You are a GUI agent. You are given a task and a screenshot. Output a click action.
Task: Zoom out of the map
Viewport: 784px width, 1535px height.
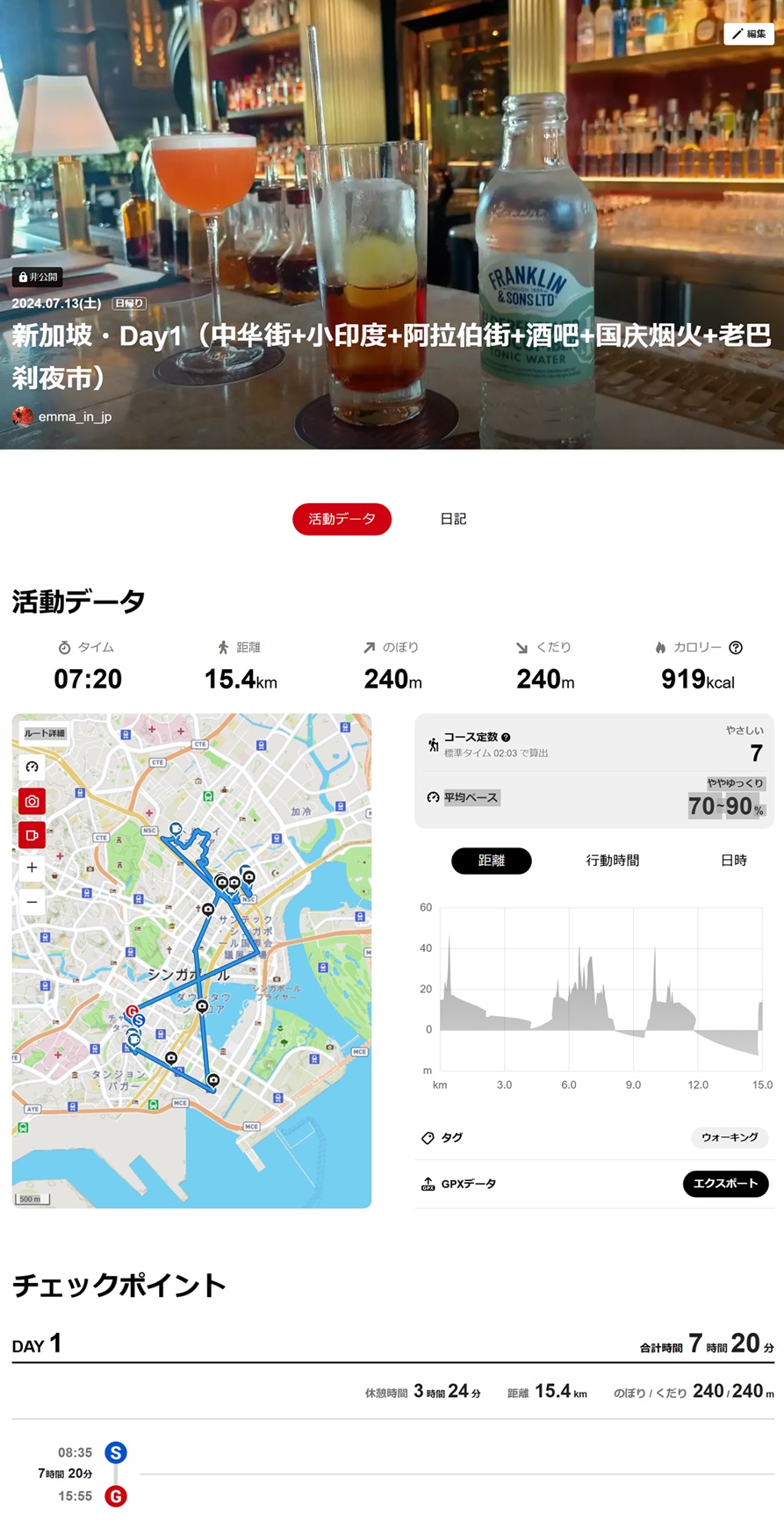(x=32, y=902)
